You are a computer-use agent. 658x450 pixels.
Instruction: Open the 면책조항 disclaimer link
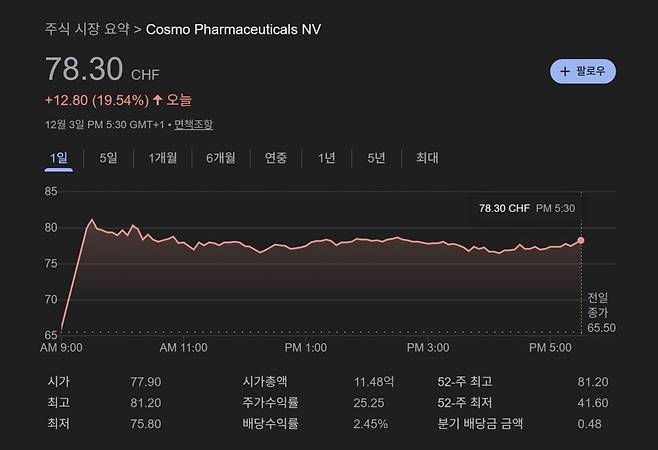193,125
